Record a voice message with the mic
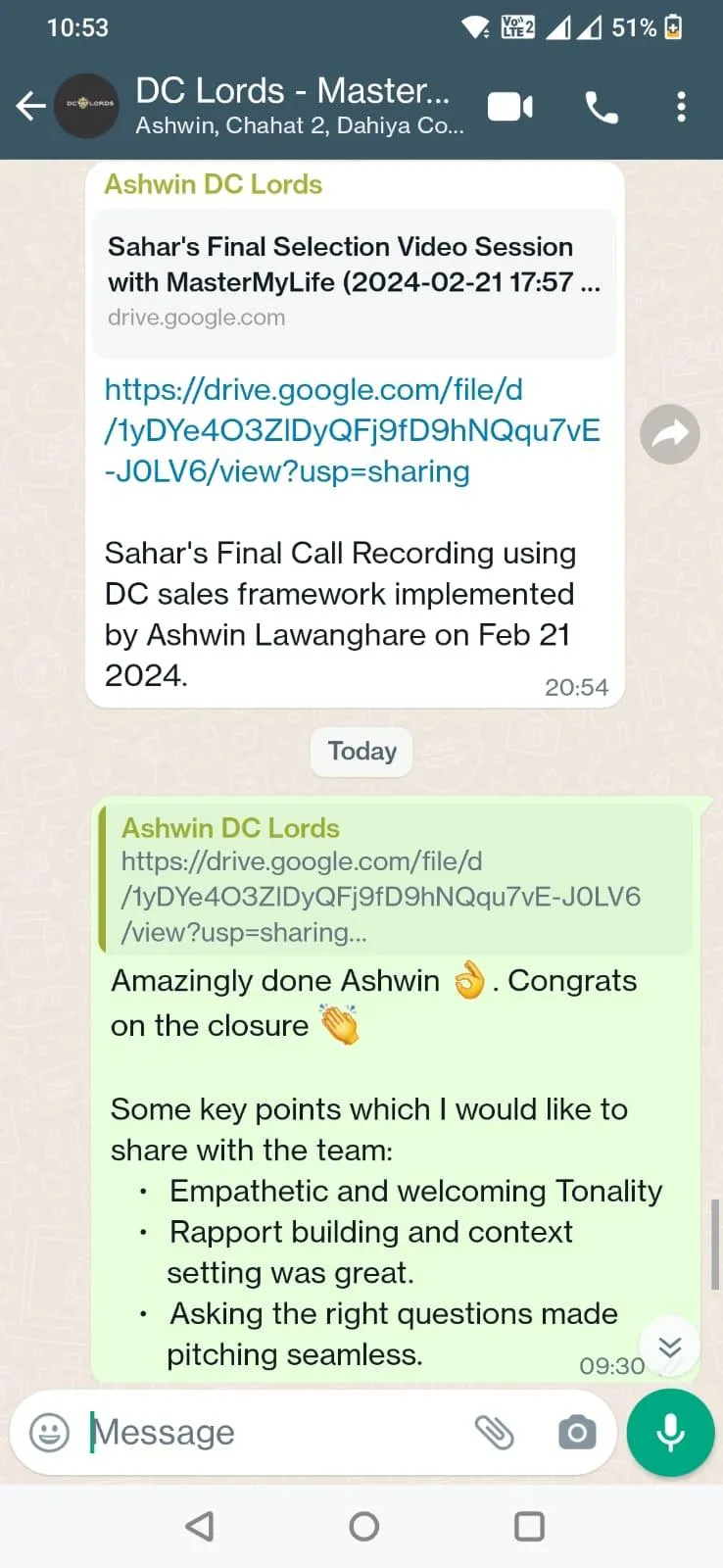The width and height of the screenshot is (723, 1568). click(671, 1432)
